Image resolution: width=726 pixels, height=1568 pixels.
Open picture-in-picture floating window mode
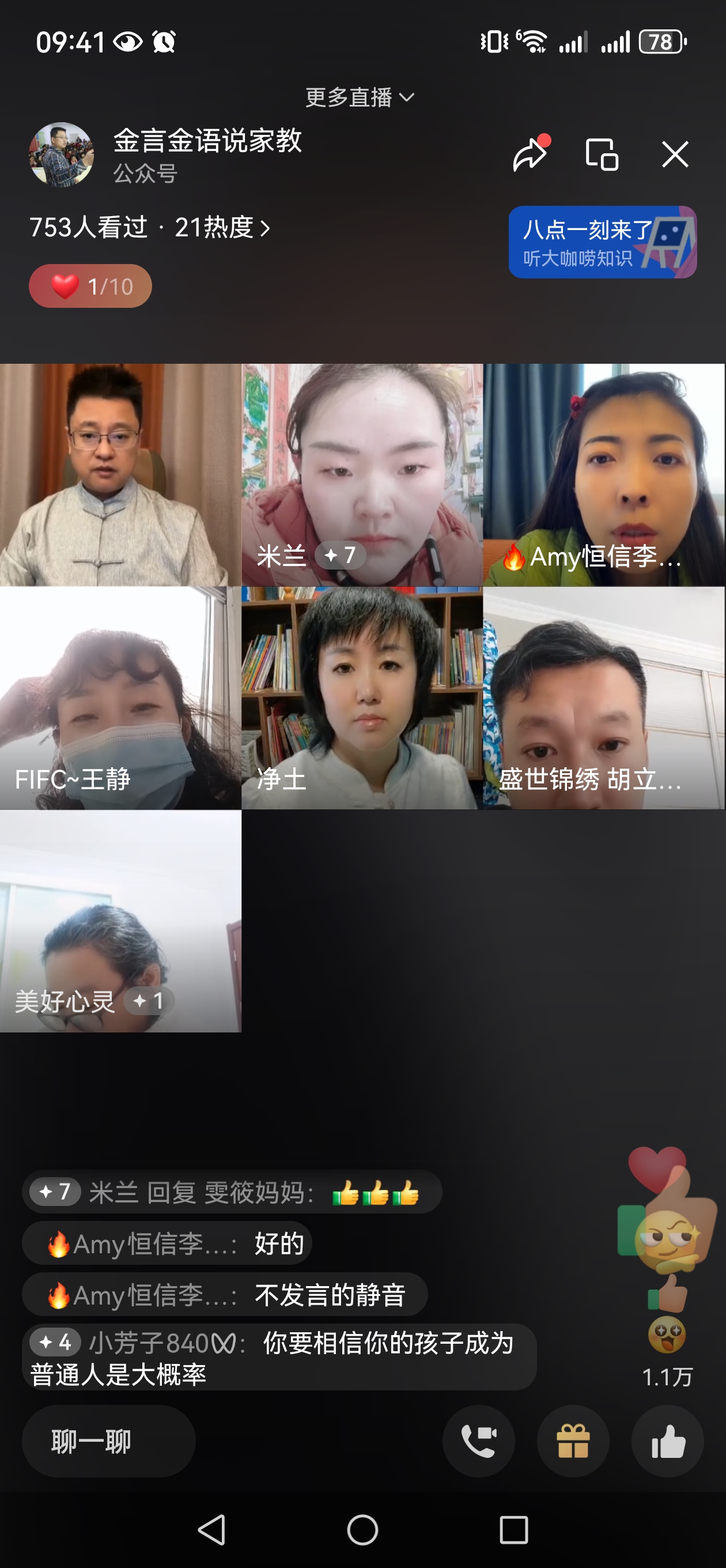click(602, 156)
